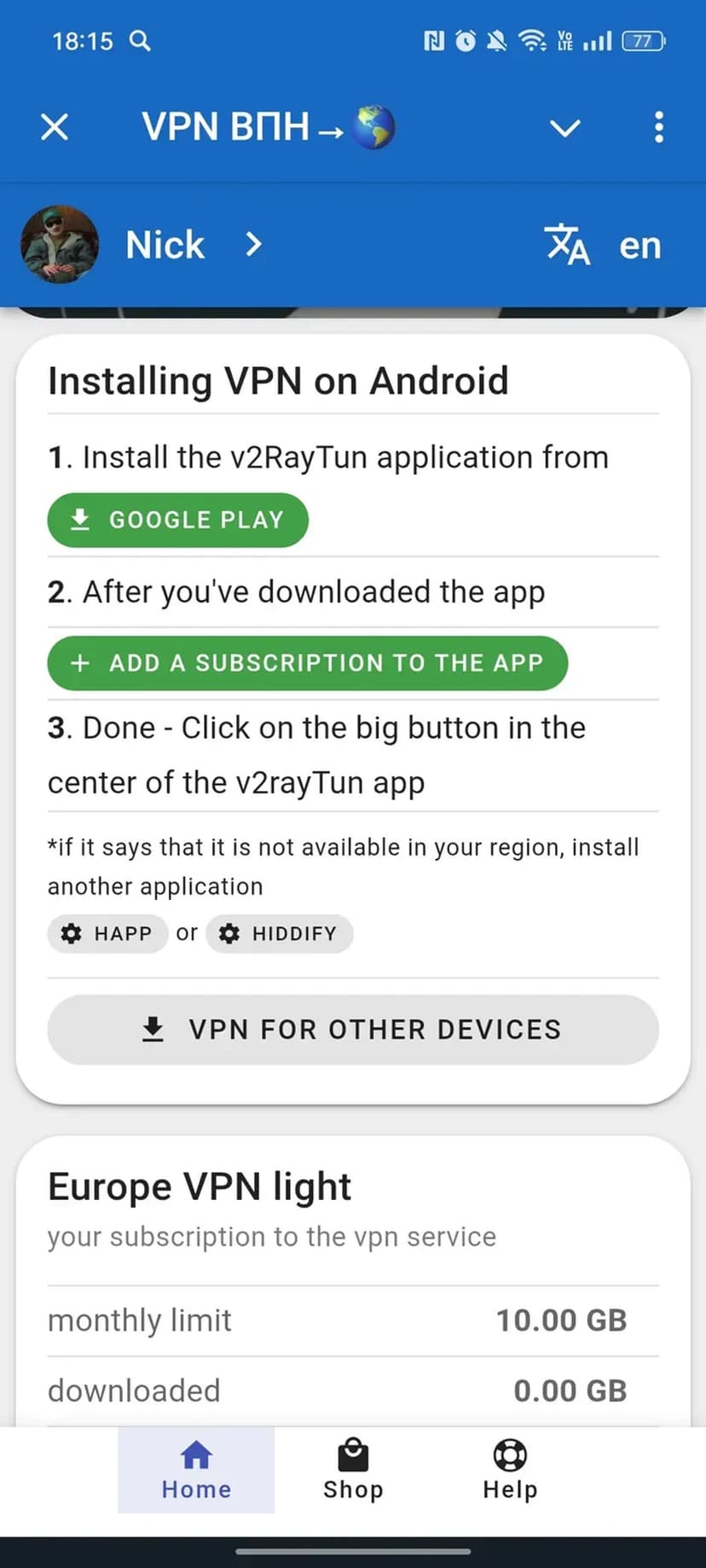Expand the dropdown chevron in the header
This screenshot has height=1568, width=706.
click(564, 128)
